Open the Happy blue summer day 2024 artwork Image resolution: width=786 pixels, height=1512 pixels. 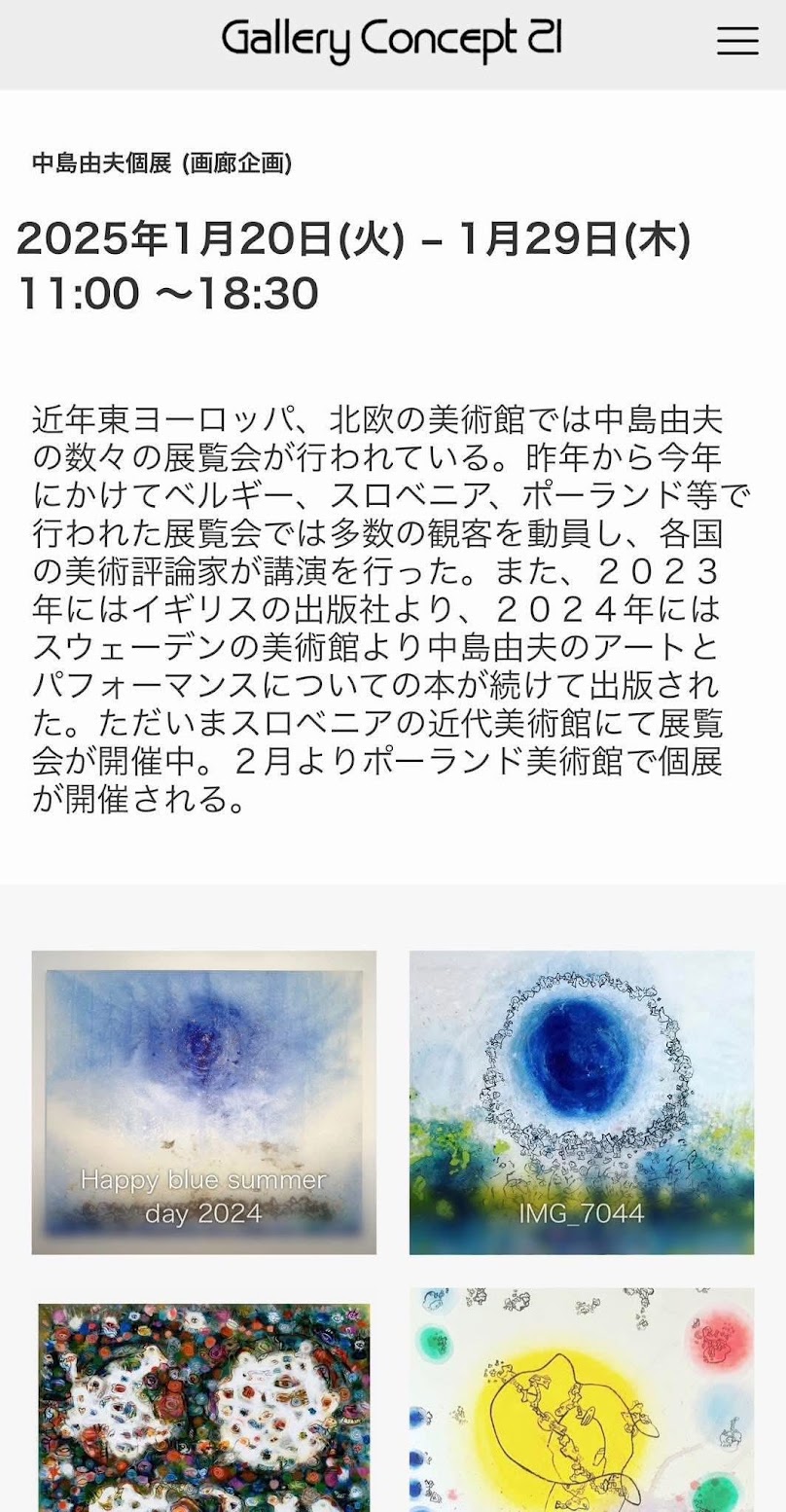203,1101
